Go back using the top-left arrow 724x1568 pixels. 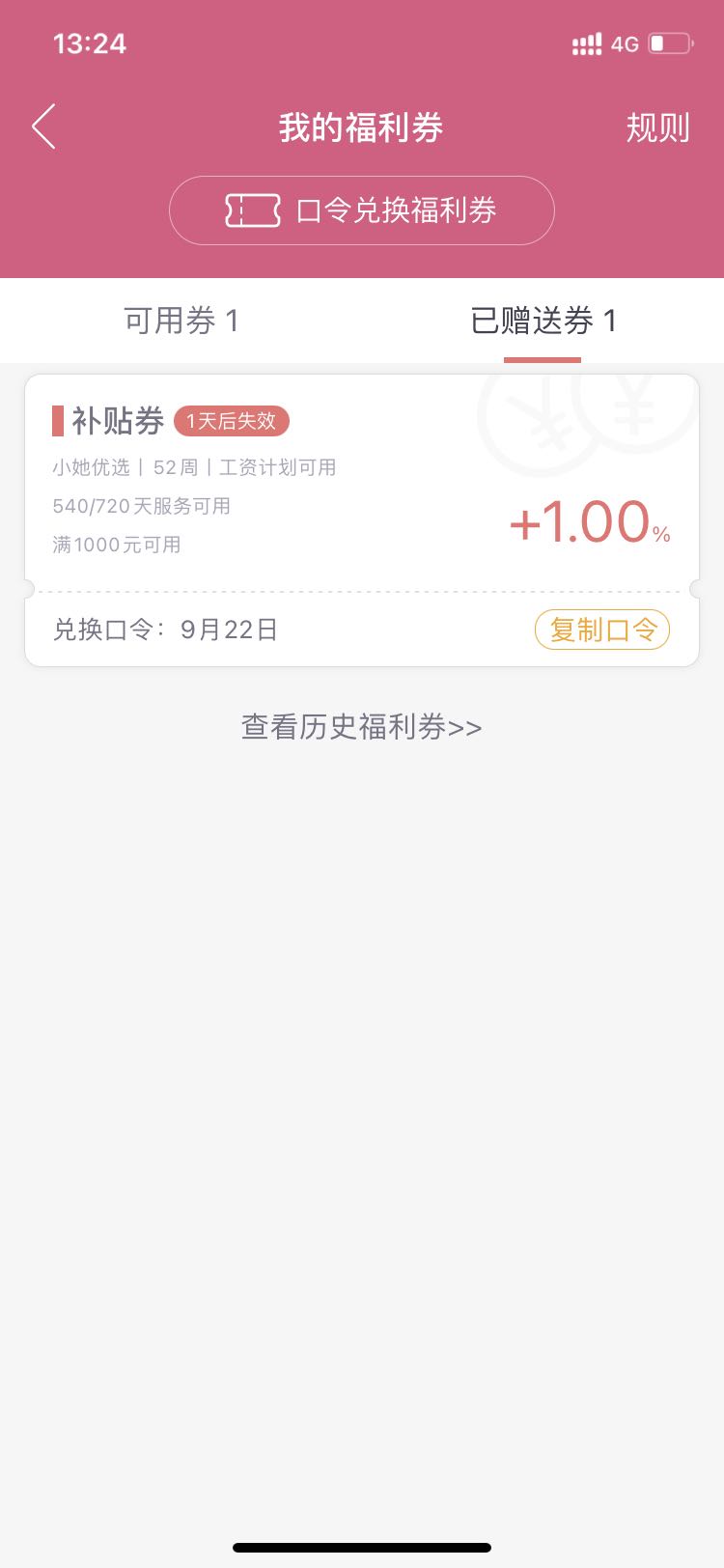tap(44, 126)
